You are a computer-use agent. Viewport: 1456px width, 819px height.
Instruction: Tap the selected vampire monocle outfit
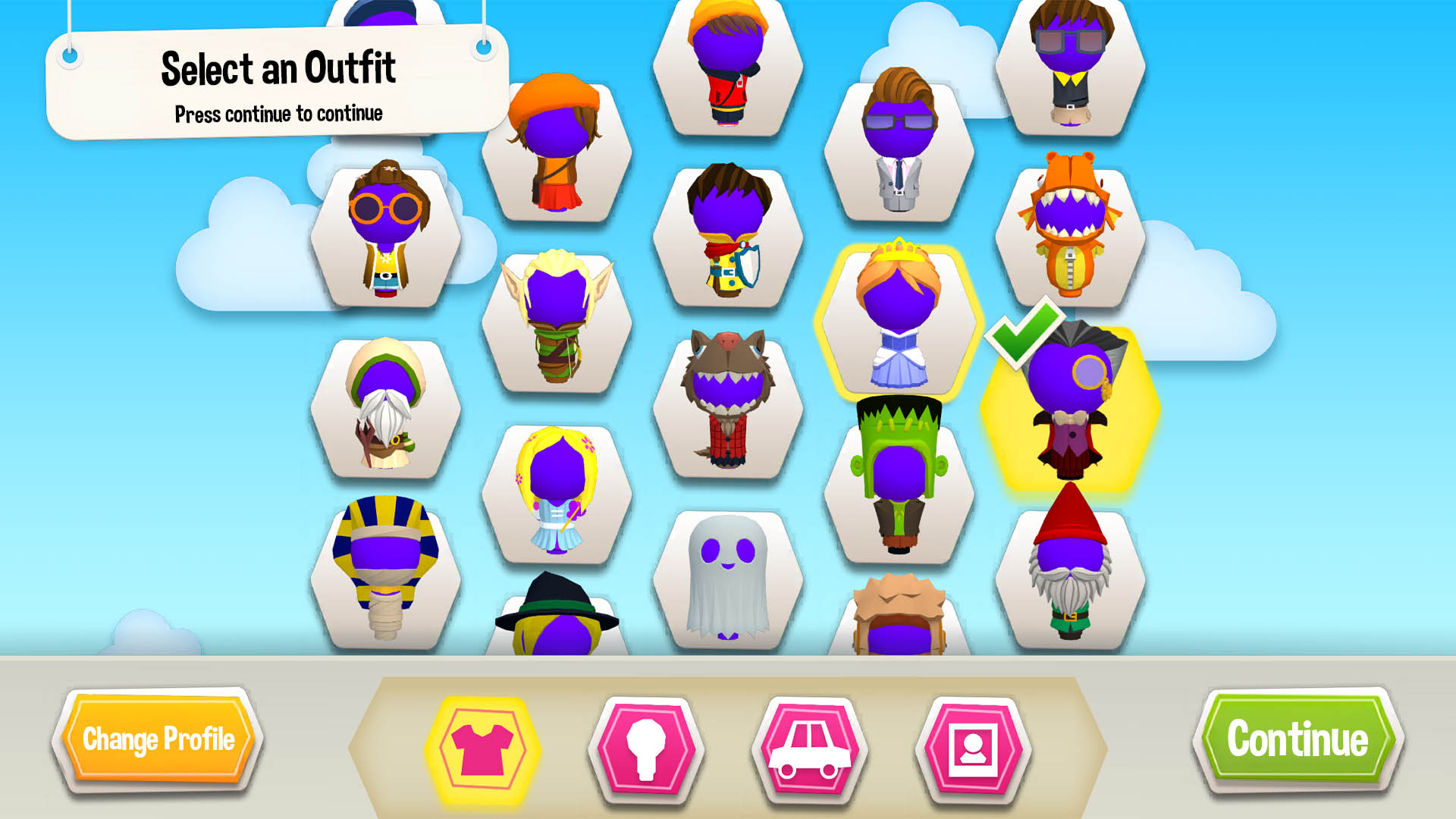1069,409
